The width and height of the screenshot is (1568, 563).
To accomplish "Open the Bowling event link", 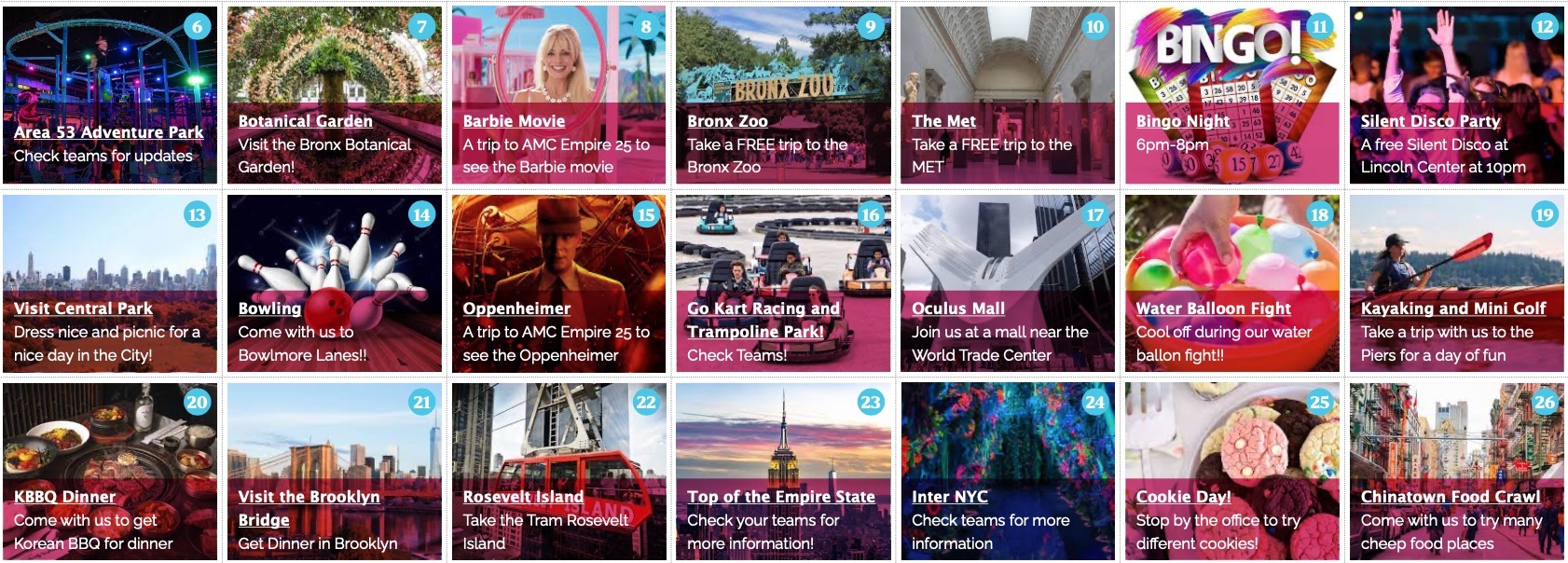I will click(269, 309).
